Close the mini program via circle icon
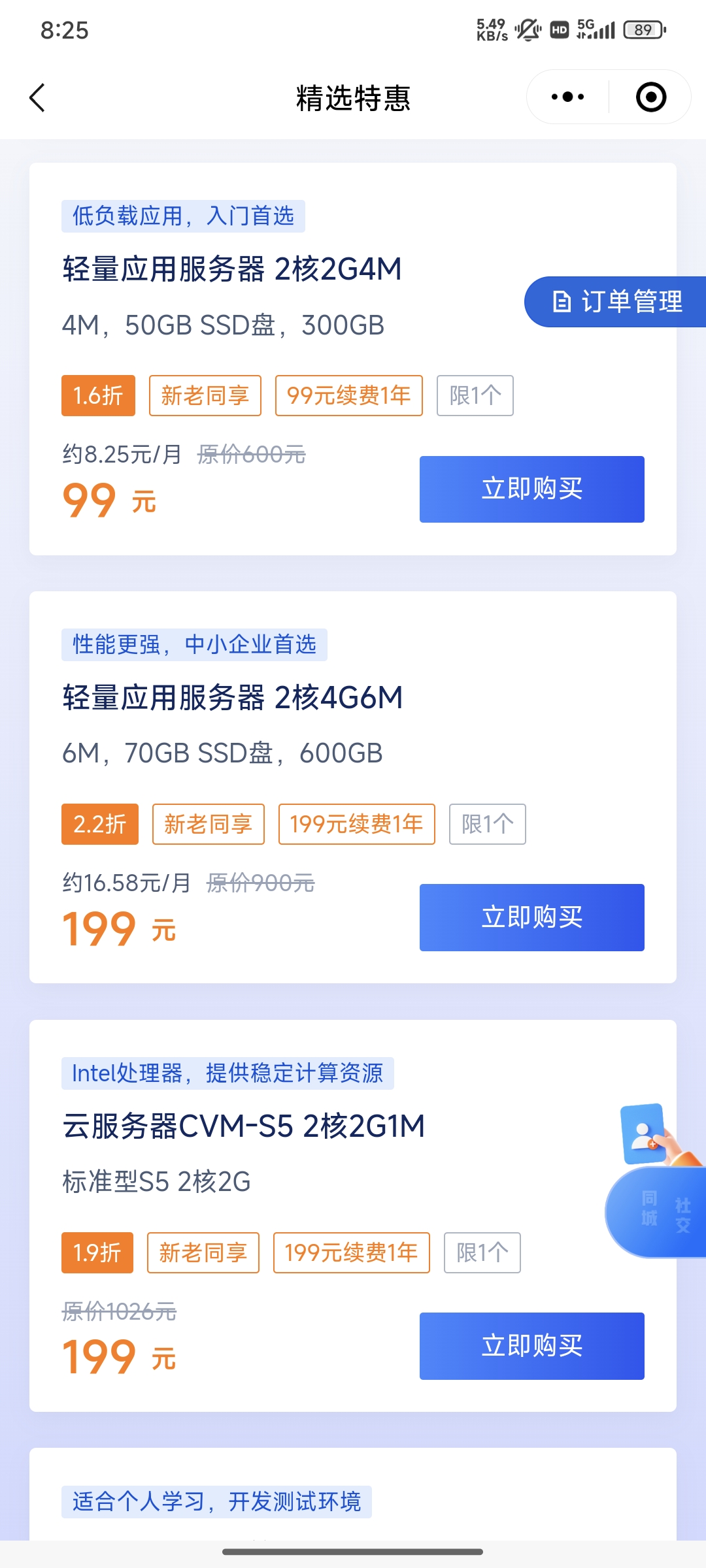This screenshot has height=1568, width=706. [x=650, y=97]
